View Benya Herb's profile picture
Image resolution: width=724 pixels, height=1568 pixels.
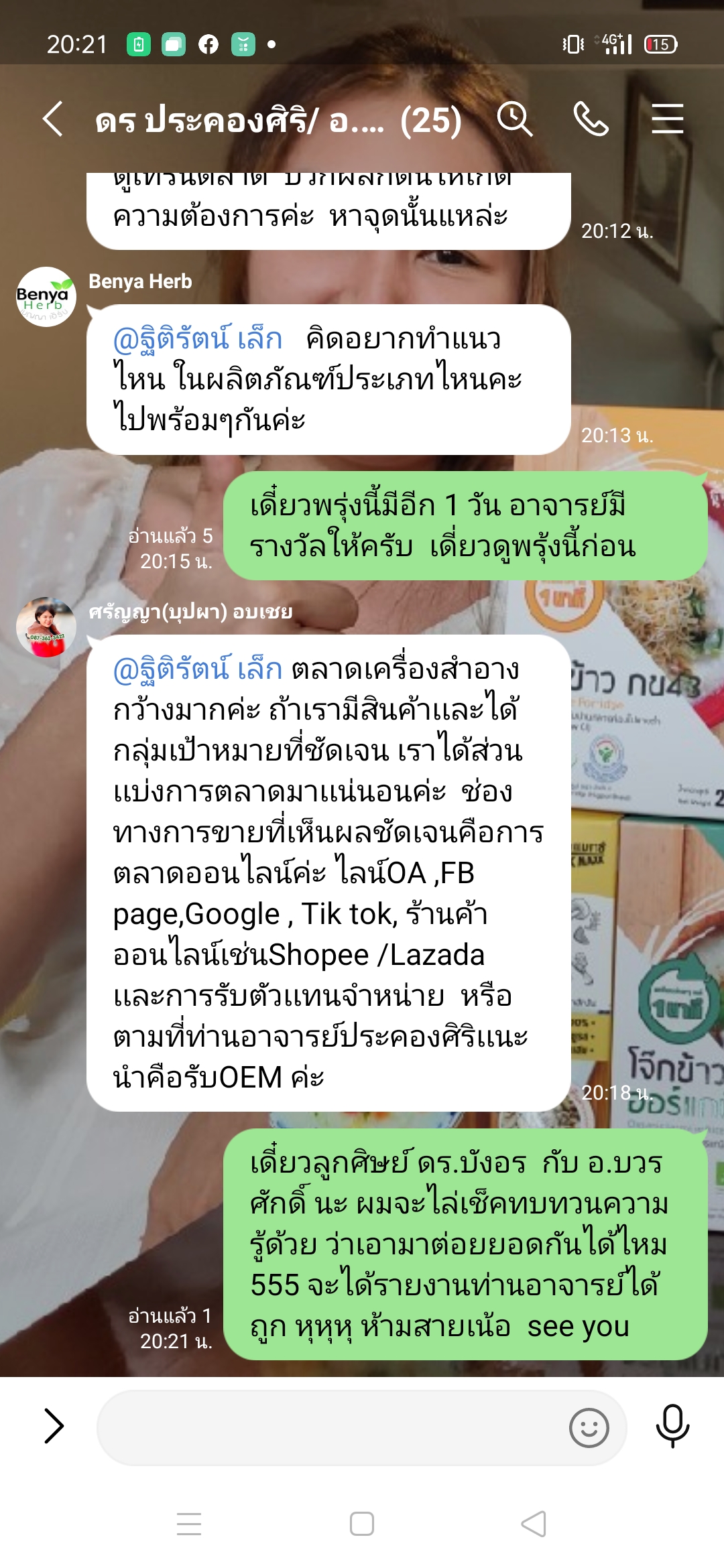point(46,297)
